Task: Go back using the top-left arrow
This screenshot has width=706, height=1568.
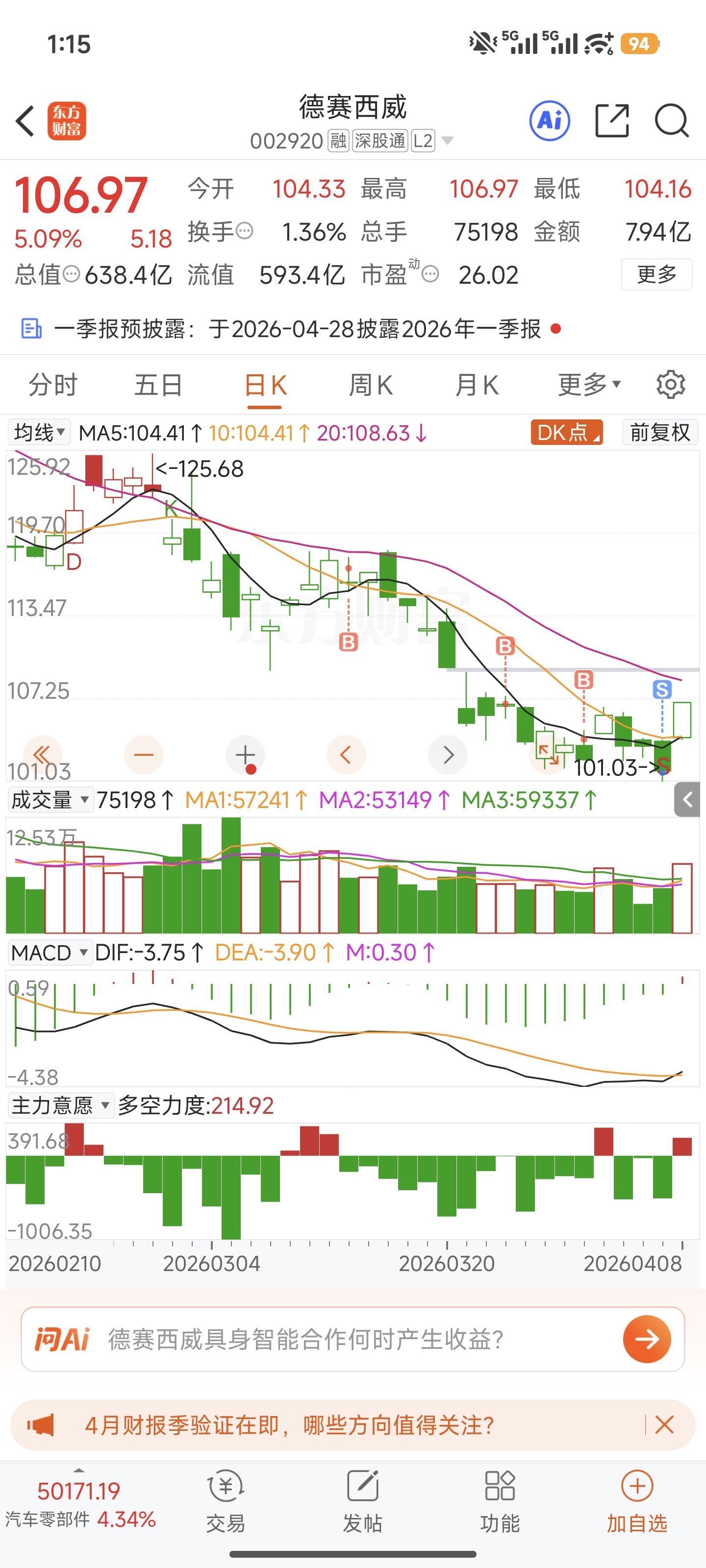Action: click(x=25, y=121)
